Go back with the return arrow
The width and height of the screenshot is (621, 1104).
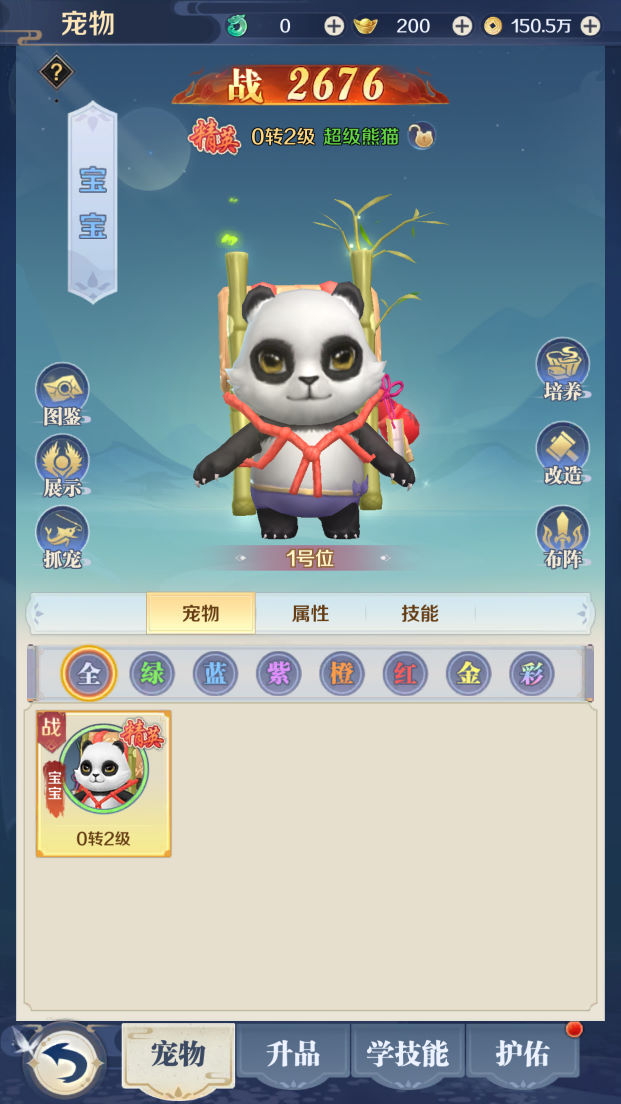[65, 1061]
